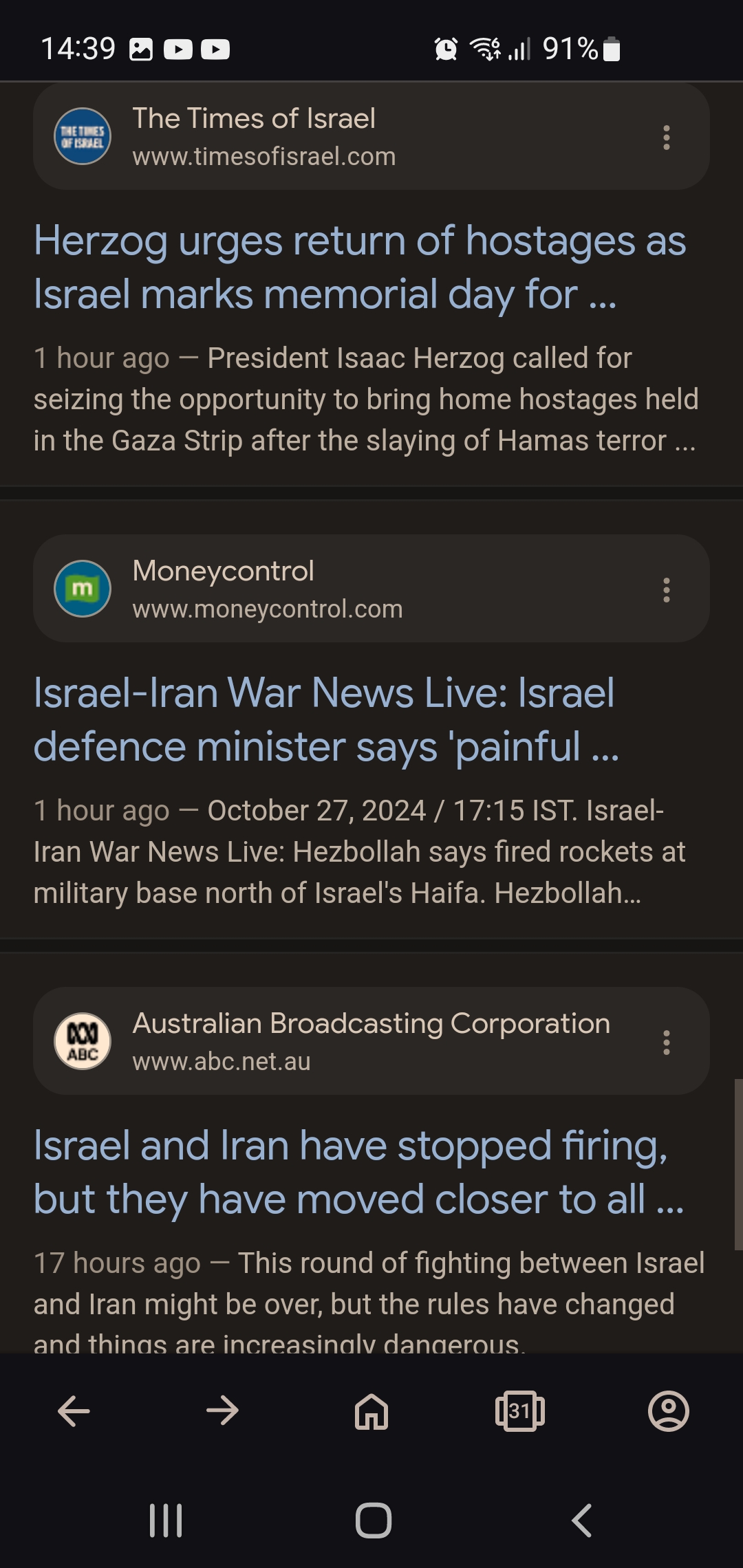Tap the system home button
Viewport: 743px width, 1568px height.
click(x=374, y=1521)
